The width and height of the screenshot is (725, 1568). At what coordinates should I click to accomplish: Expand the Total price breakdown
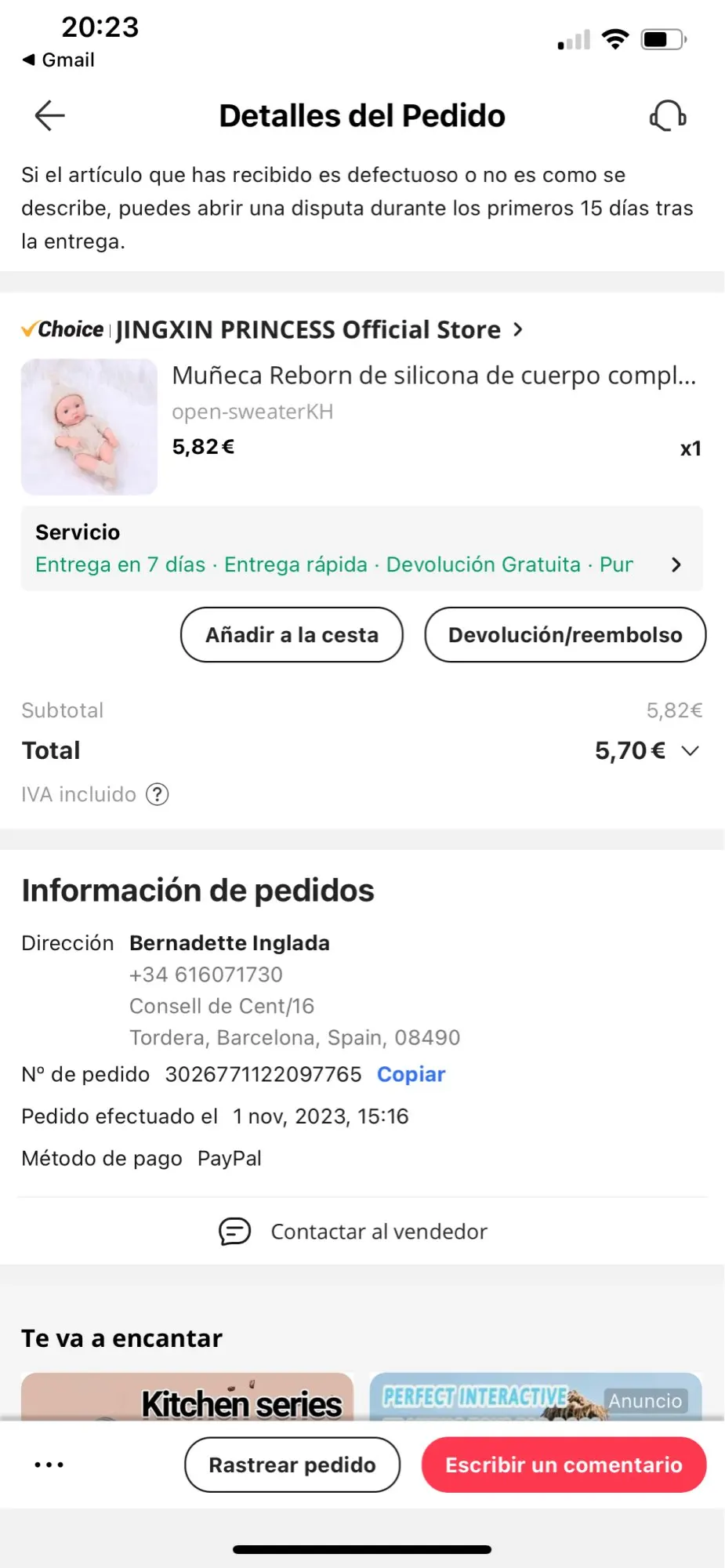pyautogui.click(x=690, y=751)
